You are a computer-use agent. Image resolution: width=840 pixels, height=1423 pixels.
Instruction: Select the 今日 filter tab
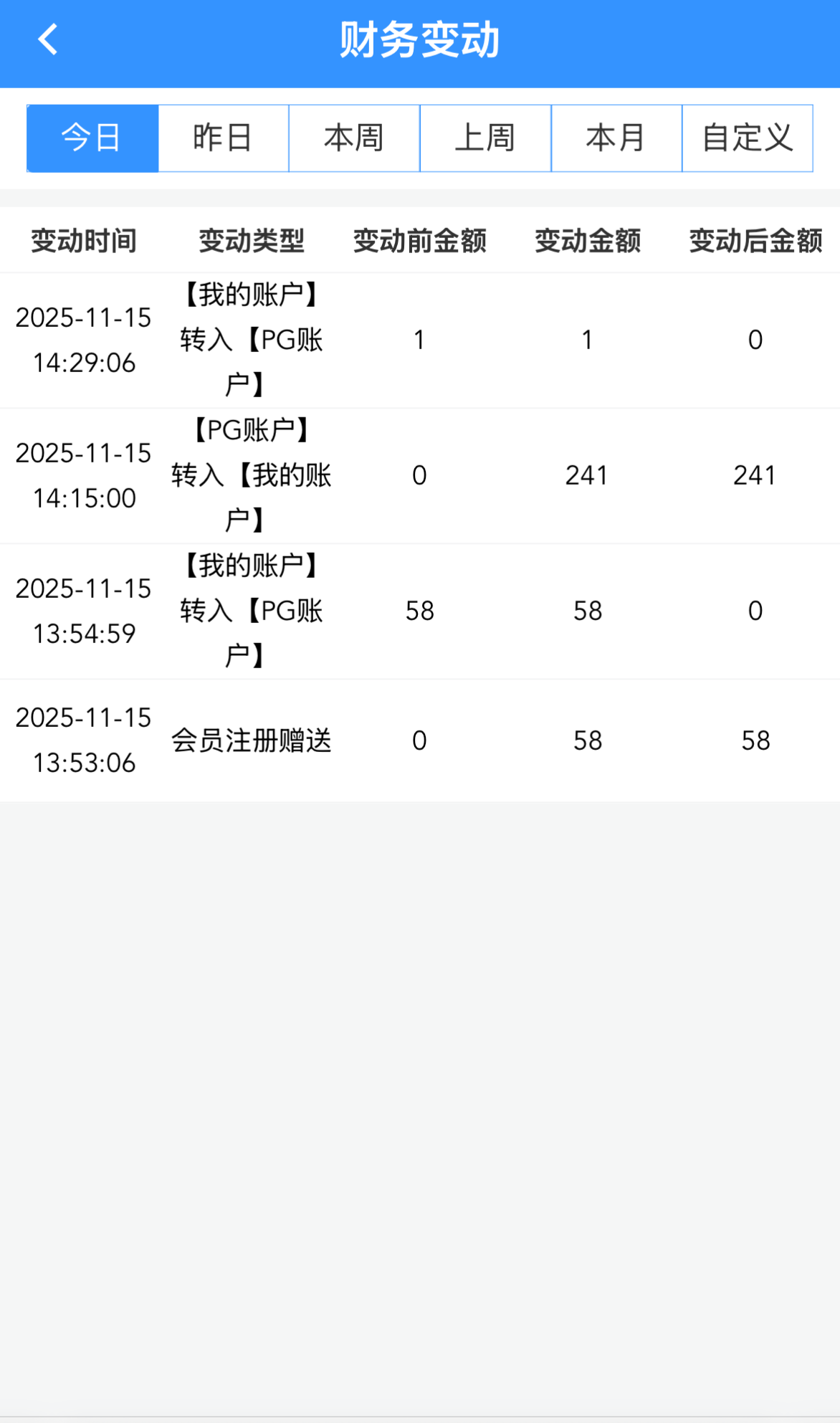[92, 138]
